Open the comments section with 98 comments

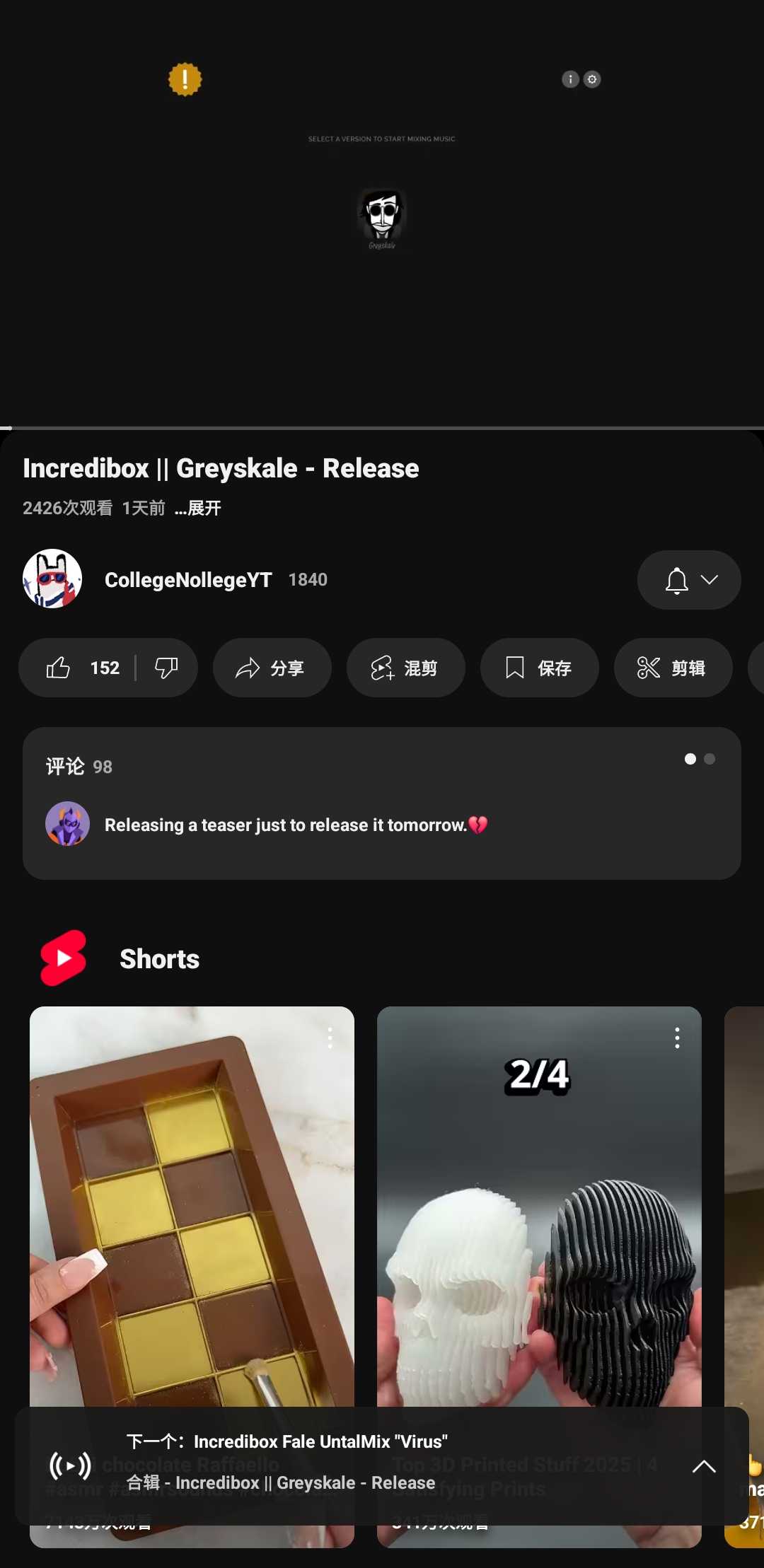coord(382,803)
